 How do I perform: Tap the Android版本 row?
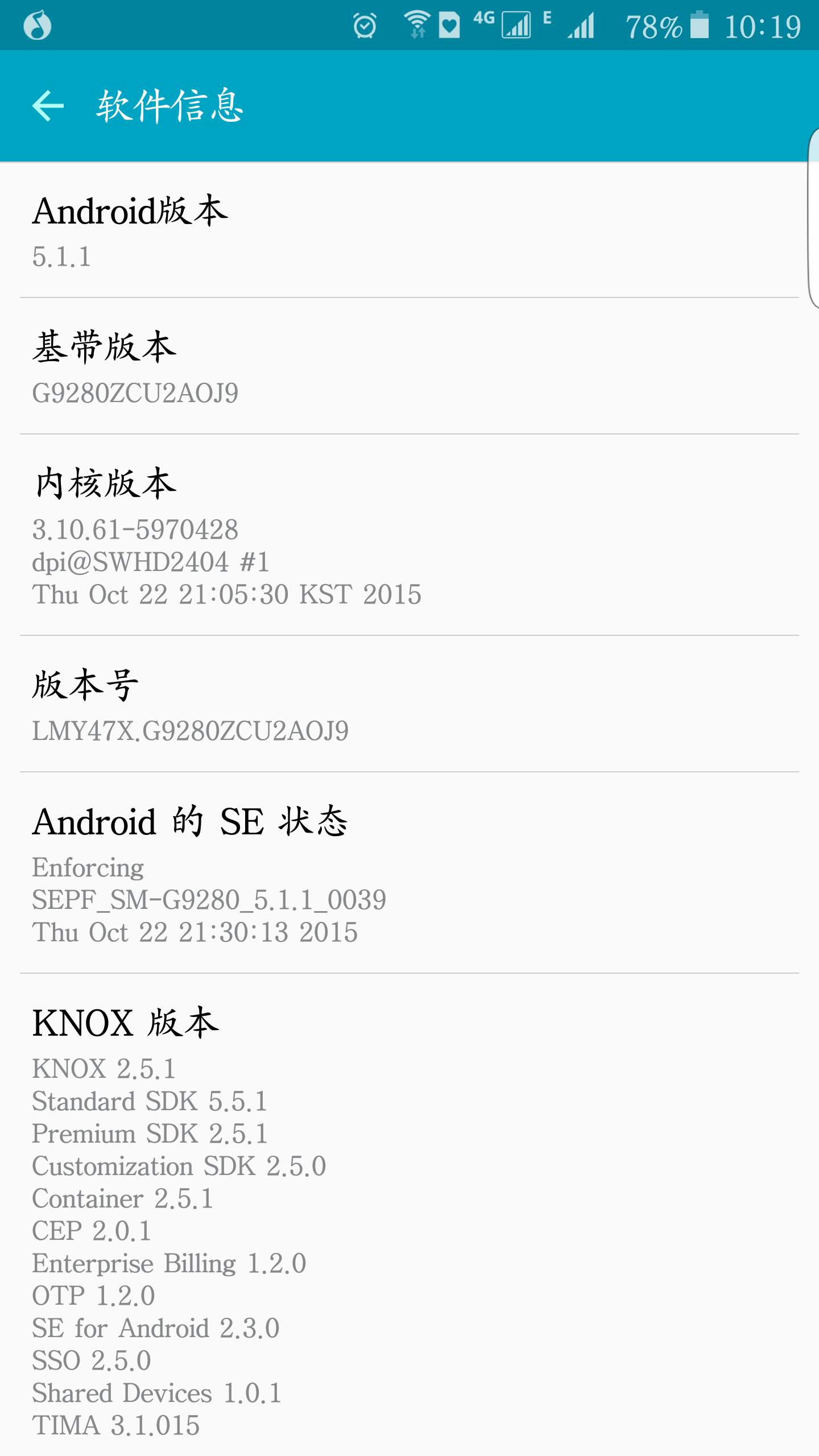coord(409,230)
